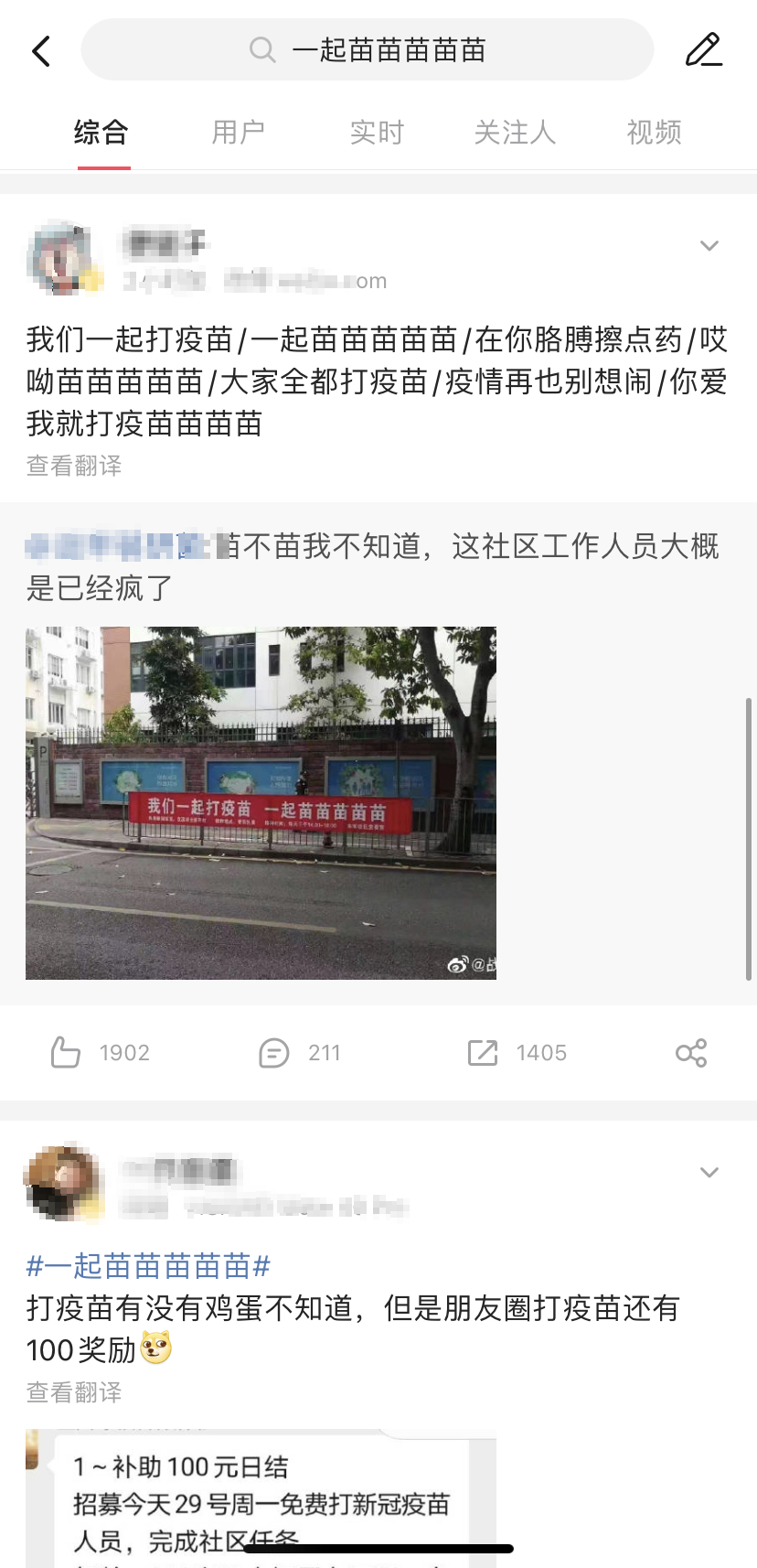757x1568 pixels.
Task: Expand the second post's options chevron
Action: (x=709, y=1172)
